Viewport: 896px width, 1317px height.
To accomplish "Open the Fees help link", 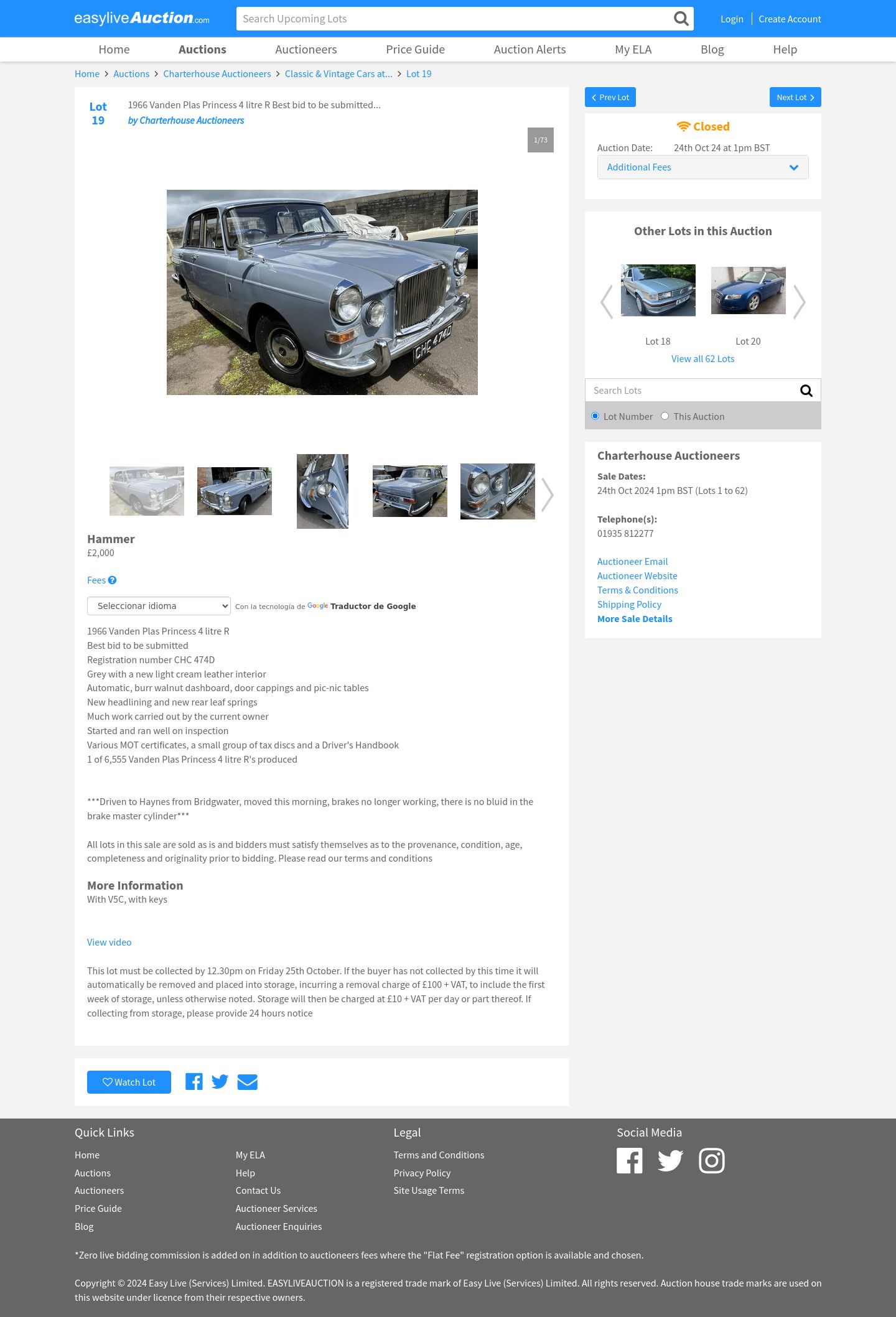I will [x=101, y=580].
